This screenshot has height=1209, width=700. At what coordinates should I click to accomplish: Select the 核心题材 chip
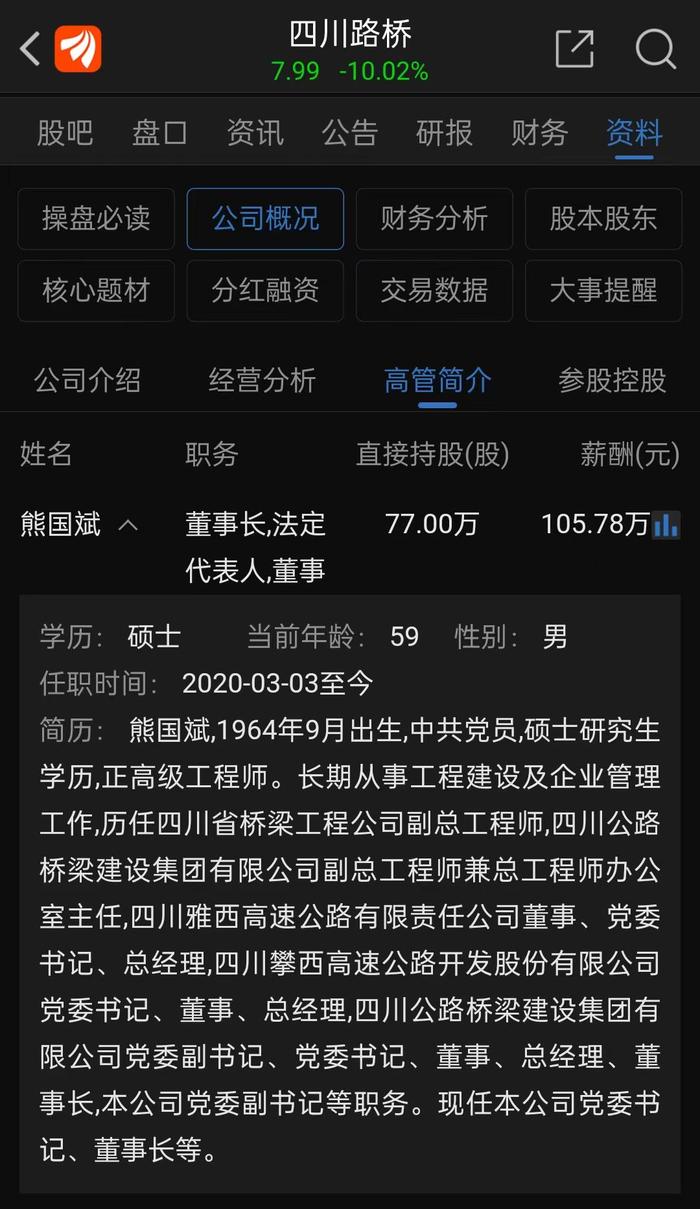click(96, 291)
